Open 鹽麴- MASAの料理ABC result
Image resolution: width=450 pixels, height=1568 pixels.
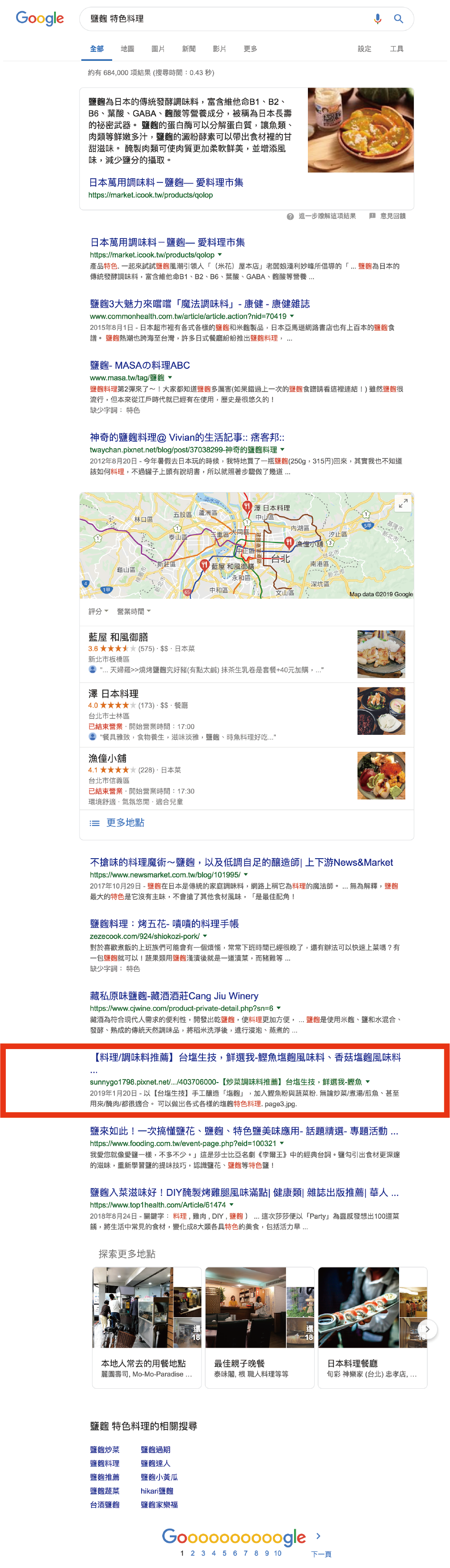(140, 365)
